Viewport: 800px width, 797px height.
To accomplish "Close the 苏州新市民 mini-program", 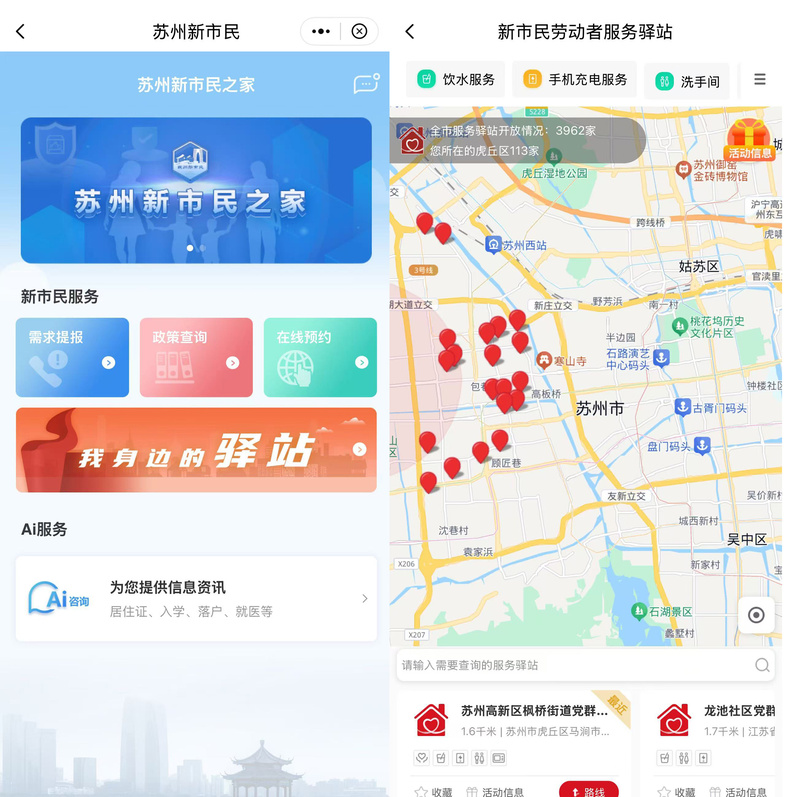I will (x=359, y=31).
